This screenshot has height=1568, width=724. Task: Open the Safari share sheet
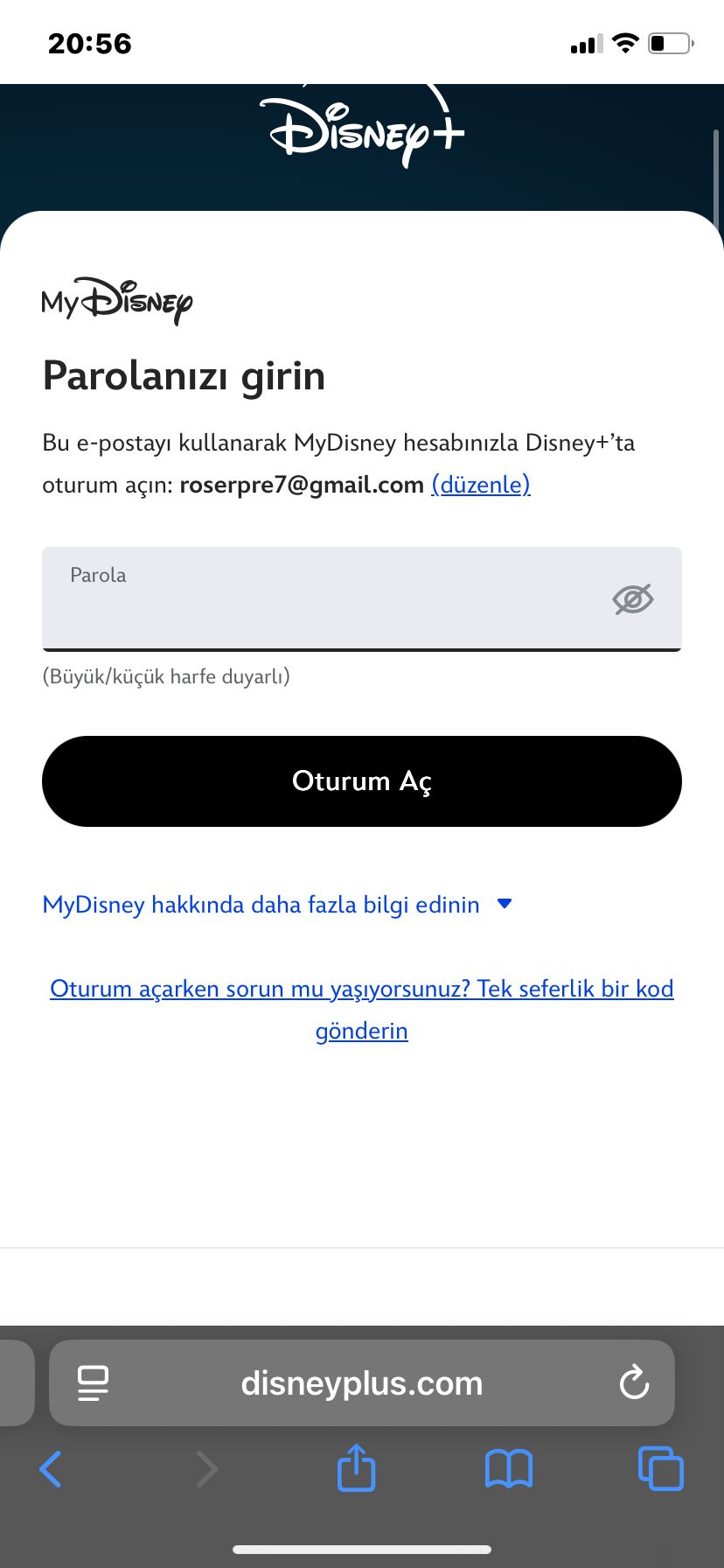(x=356, y=1467)
